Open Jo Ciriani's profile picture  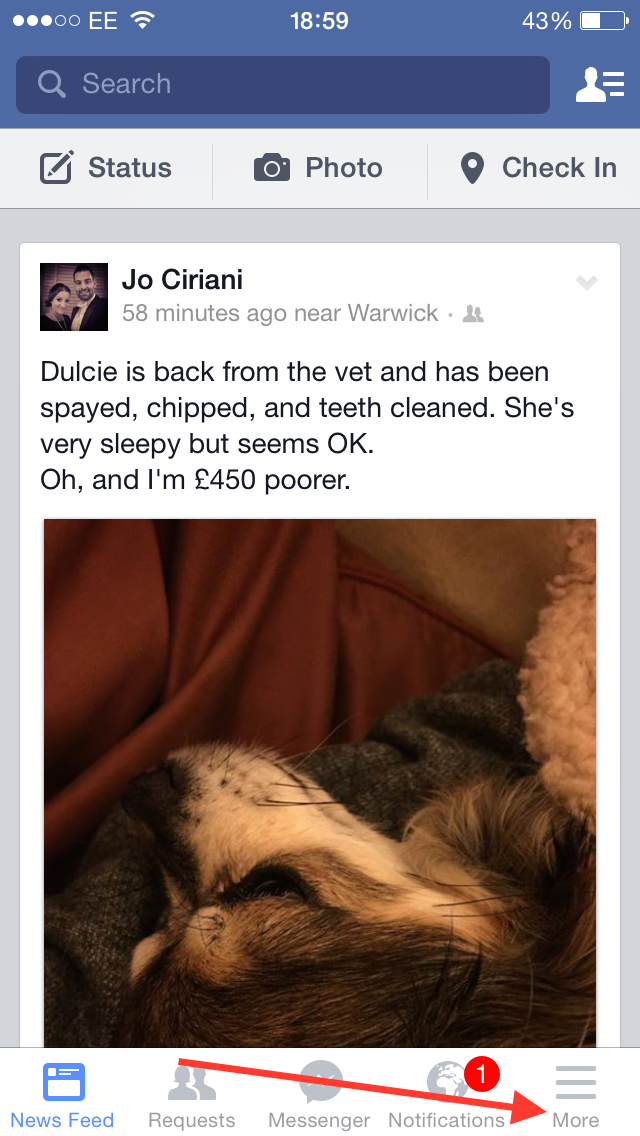[x=73, y=297]
